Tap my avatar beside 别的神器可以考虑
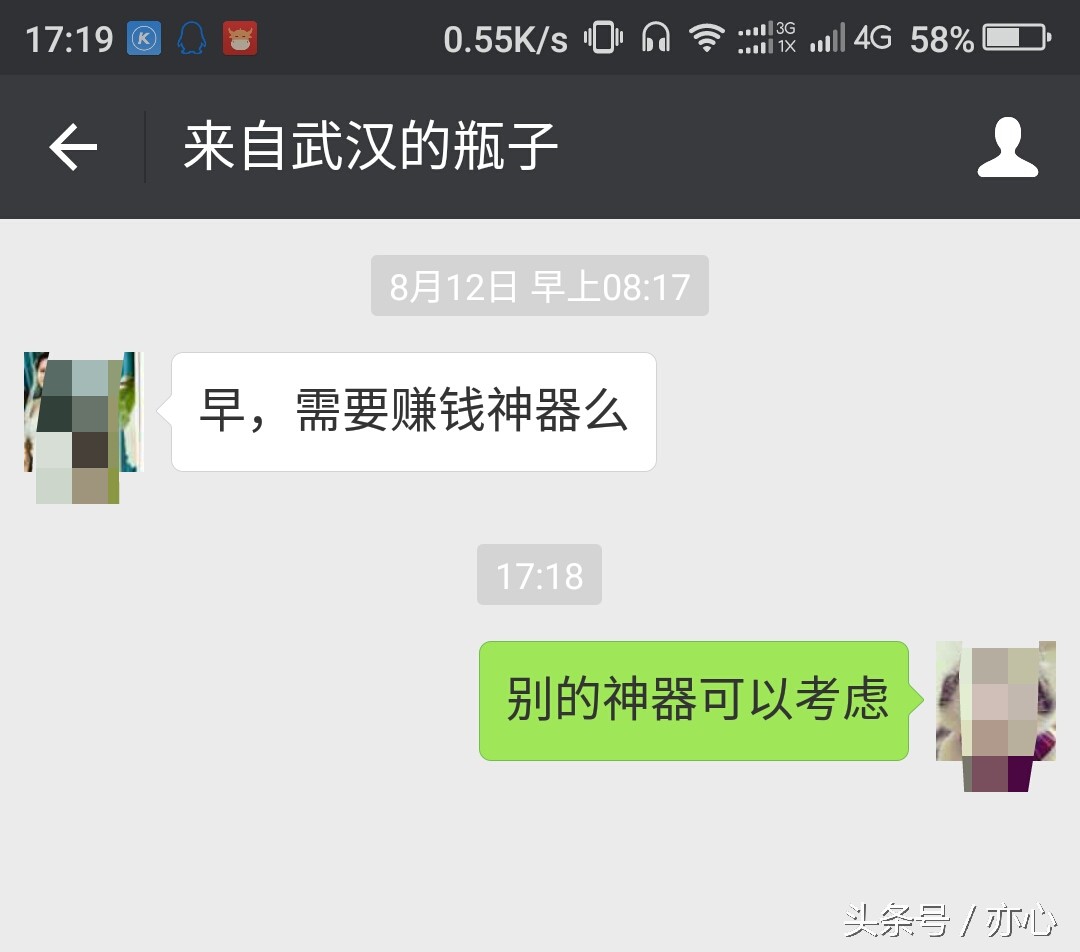 [995, 703]
